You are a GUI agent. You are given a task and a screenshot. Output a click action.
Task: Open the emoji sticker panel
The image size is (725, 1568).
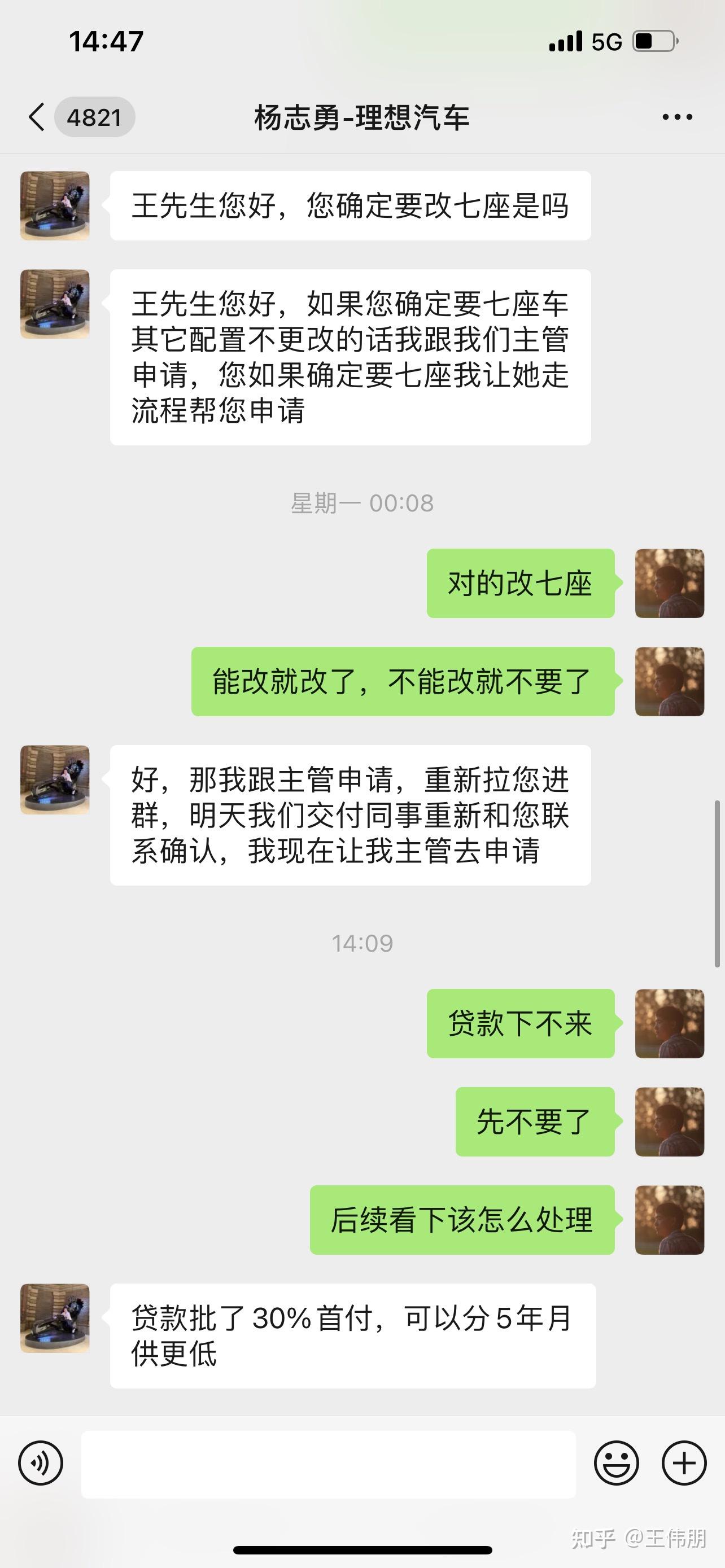pyautogui.click(x=616, y=1464)
